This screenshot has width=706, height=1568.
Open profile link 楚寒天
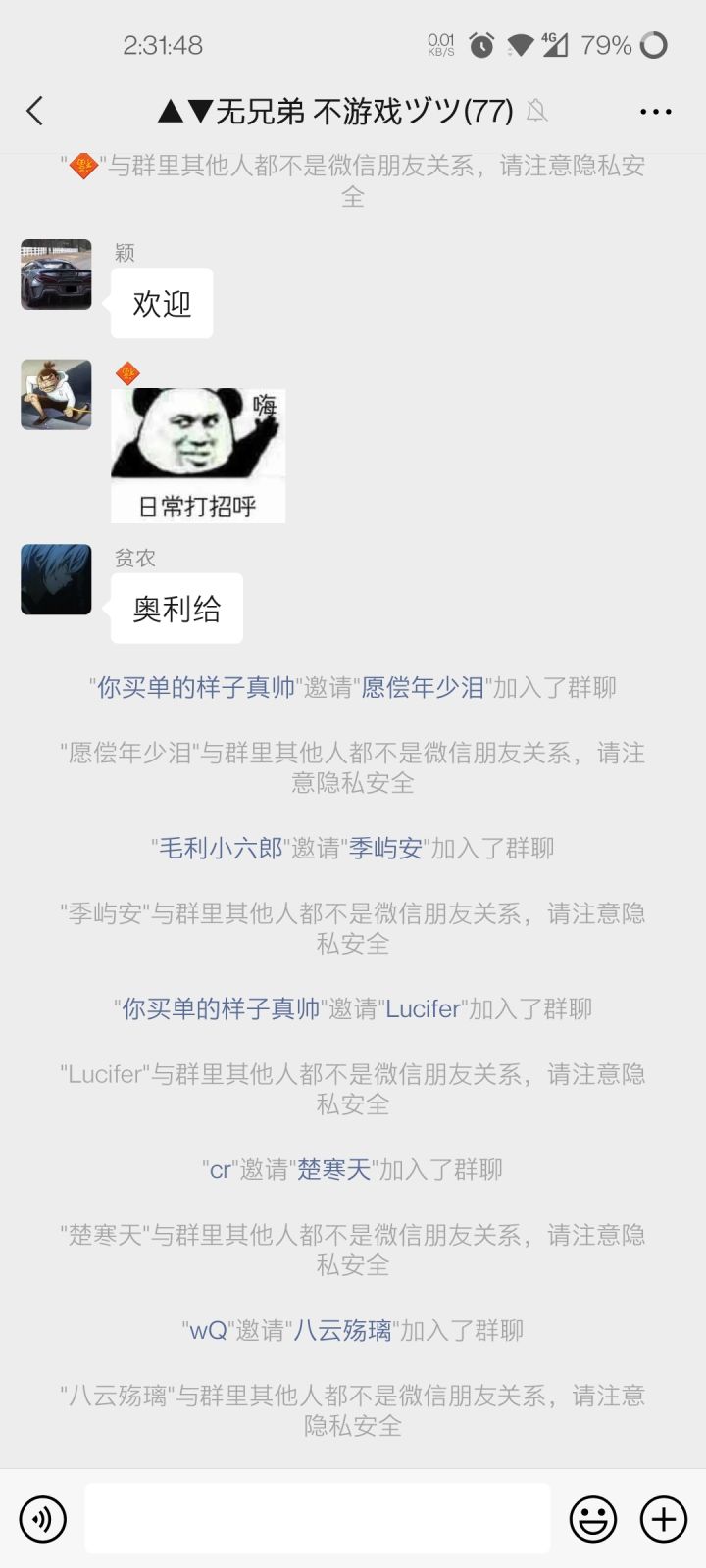(x=333, y=1169)
